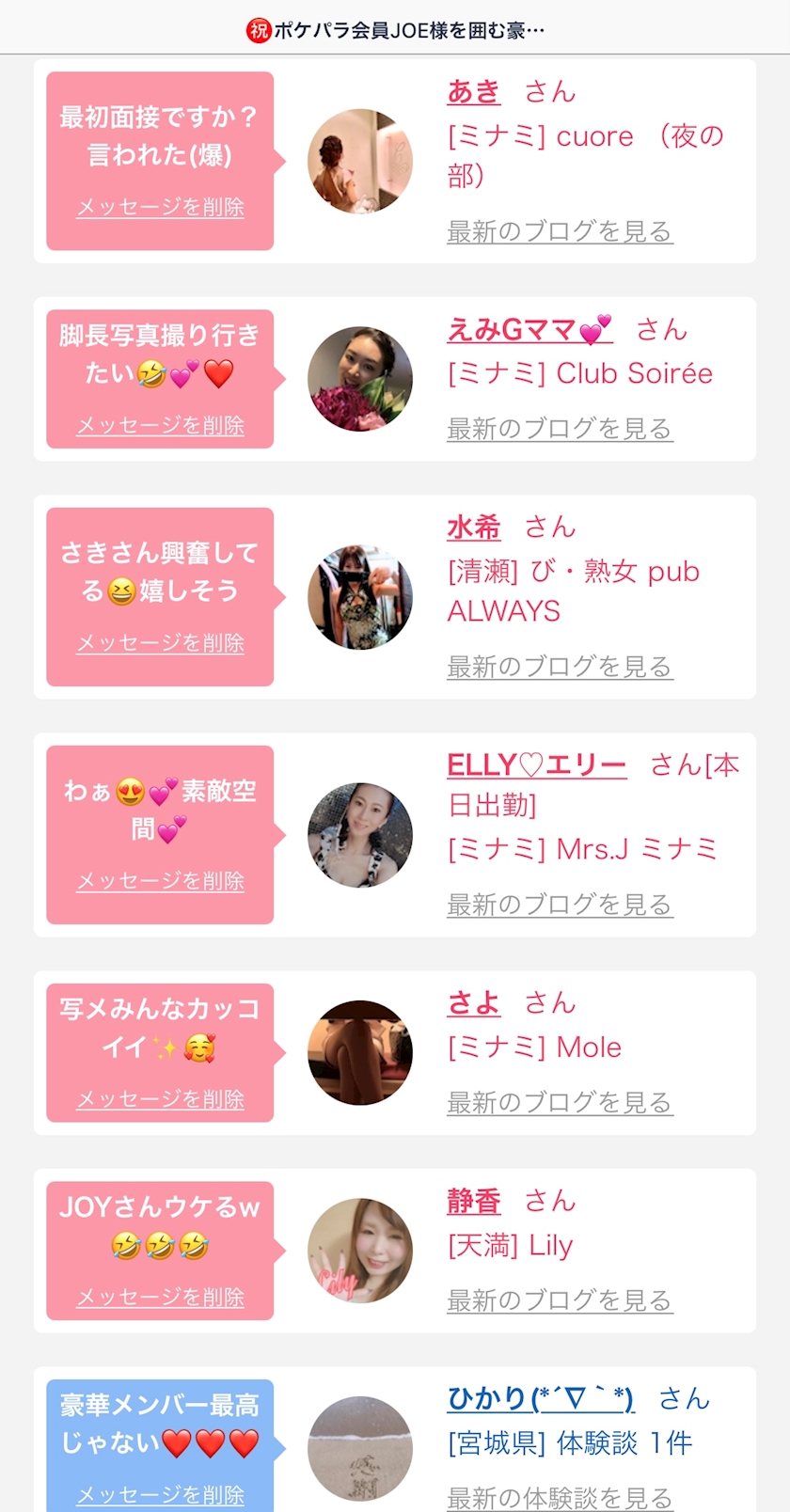The image size is (790, 1512).
Task: Delete the message さきさん興奮してる
Action: (x=160, y=643)
